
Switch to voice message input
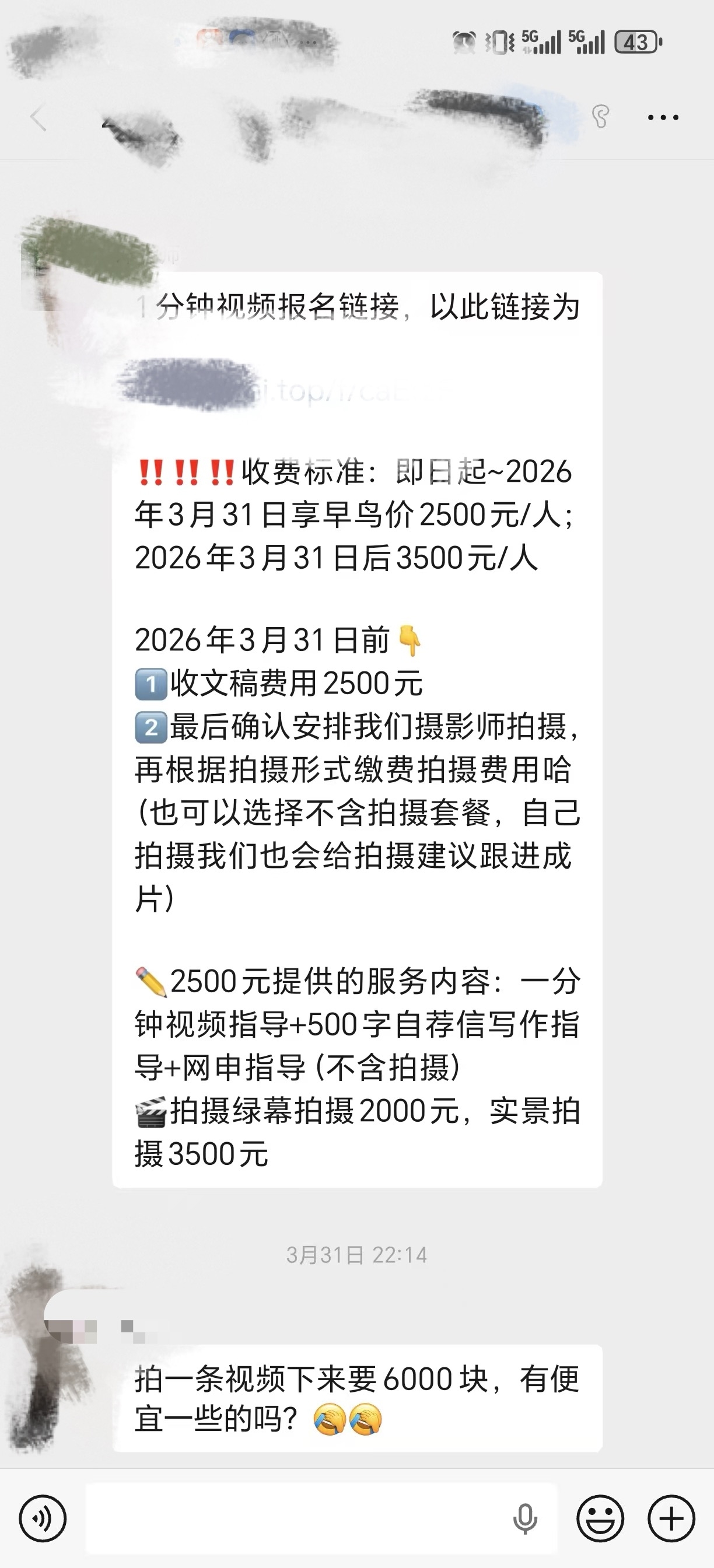[x=43, y=1518]
